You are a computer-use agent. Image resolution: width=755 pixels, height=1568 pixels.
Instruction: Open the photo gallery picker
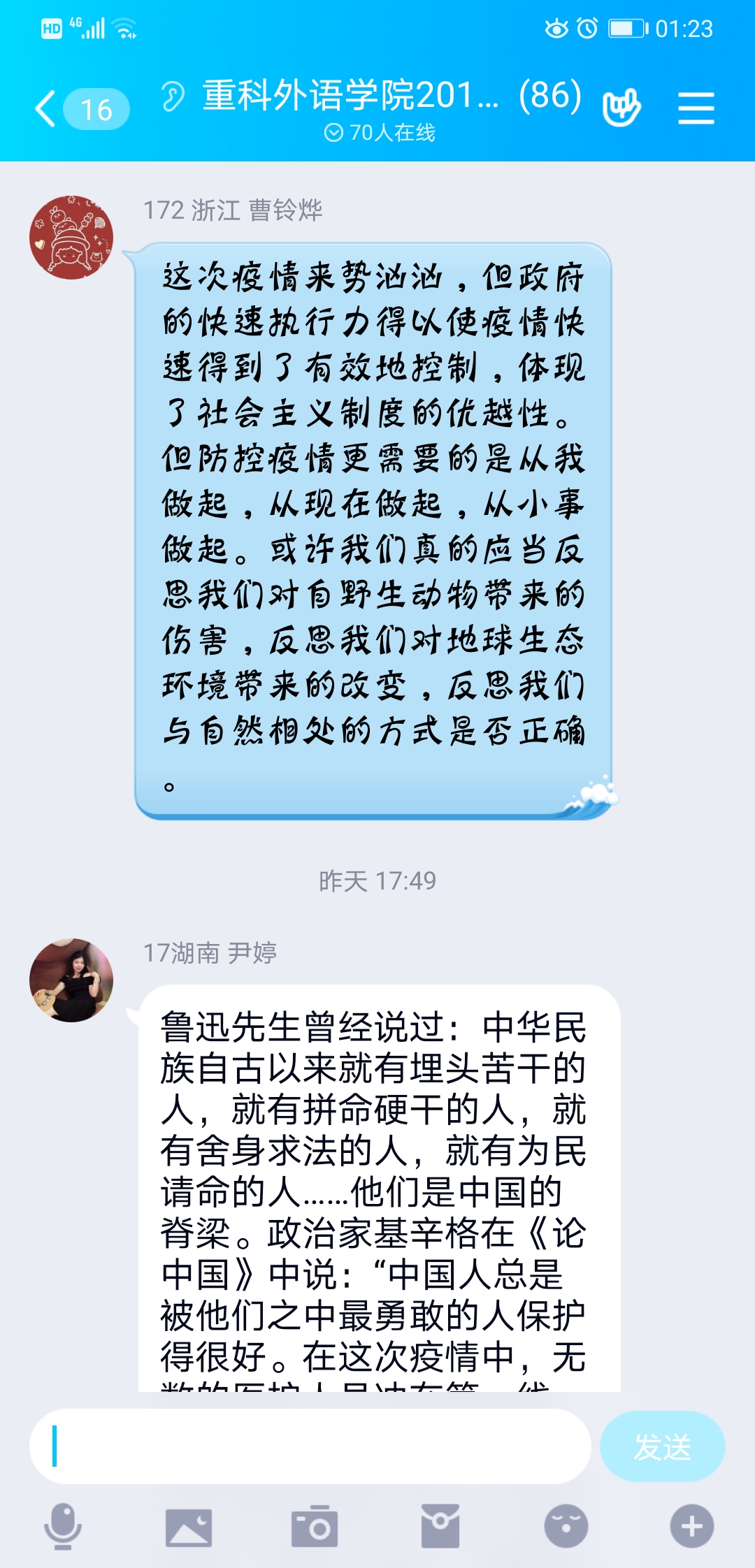point(189,1527)
